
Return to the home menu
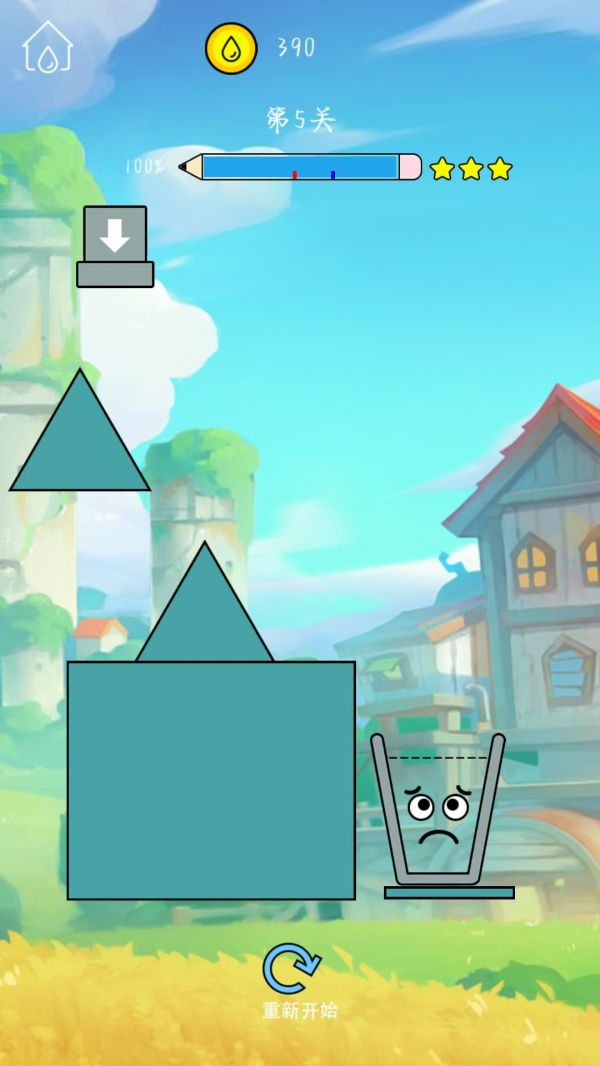[x=47, y=47]
